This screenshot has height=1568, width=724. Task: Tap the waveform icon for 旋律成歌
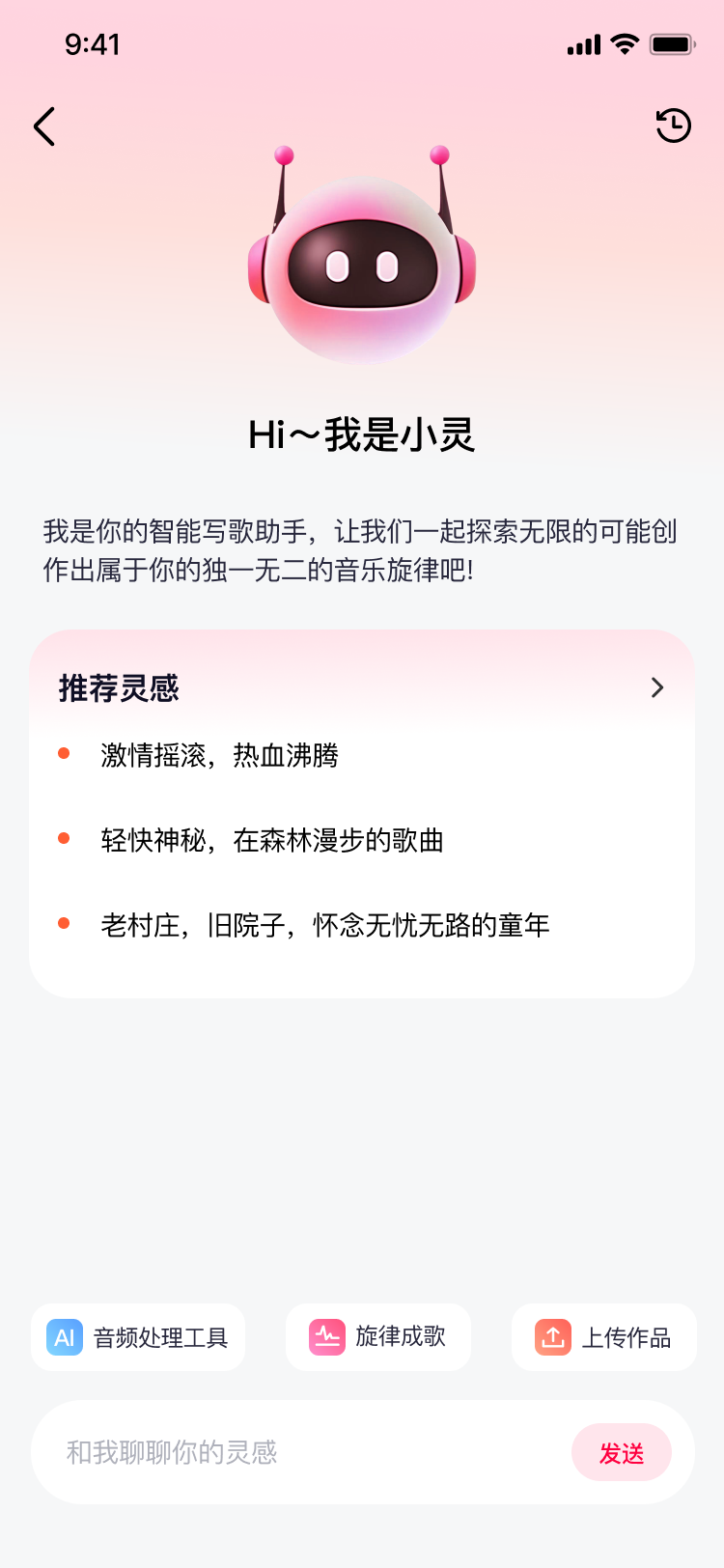[x=327, y=1337]
